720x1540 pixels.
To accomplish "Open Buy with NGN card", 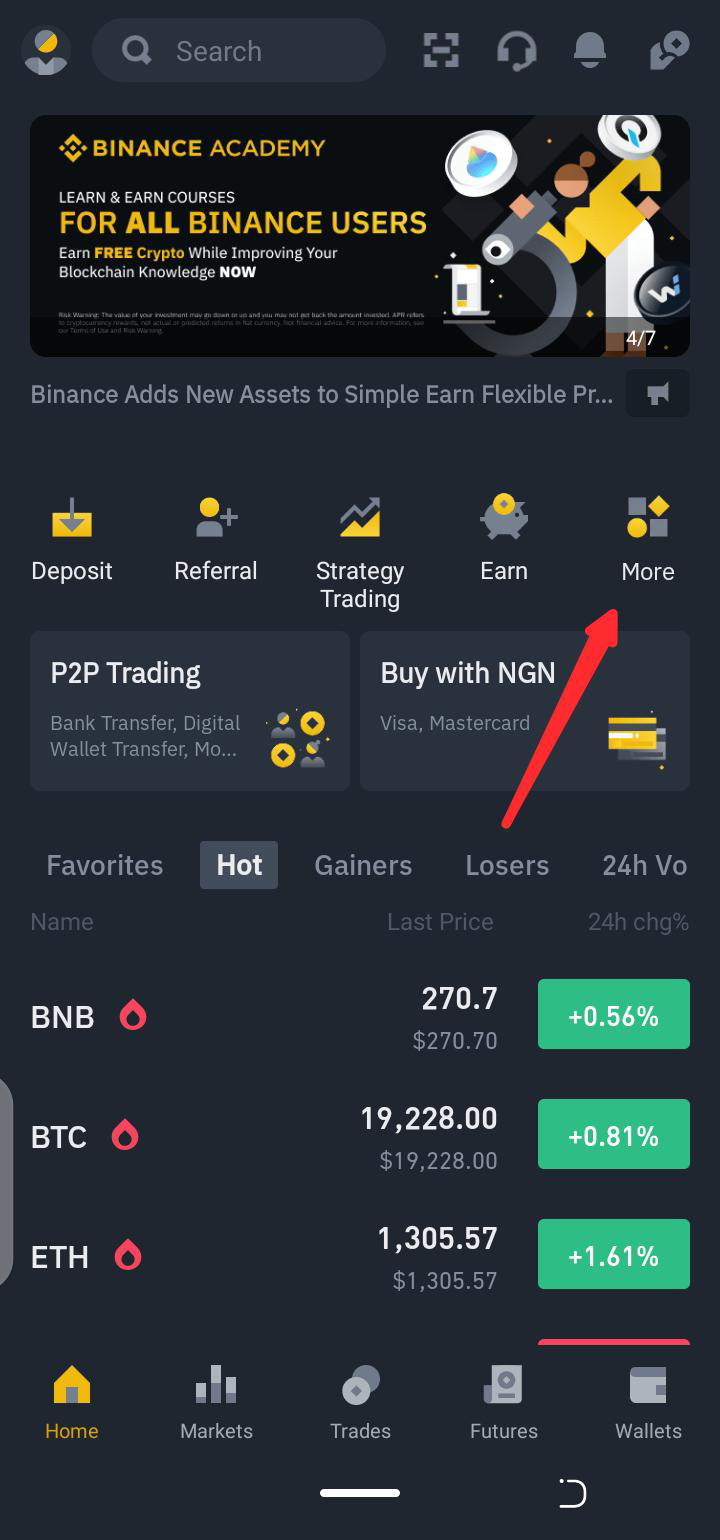I will [524, 711].
